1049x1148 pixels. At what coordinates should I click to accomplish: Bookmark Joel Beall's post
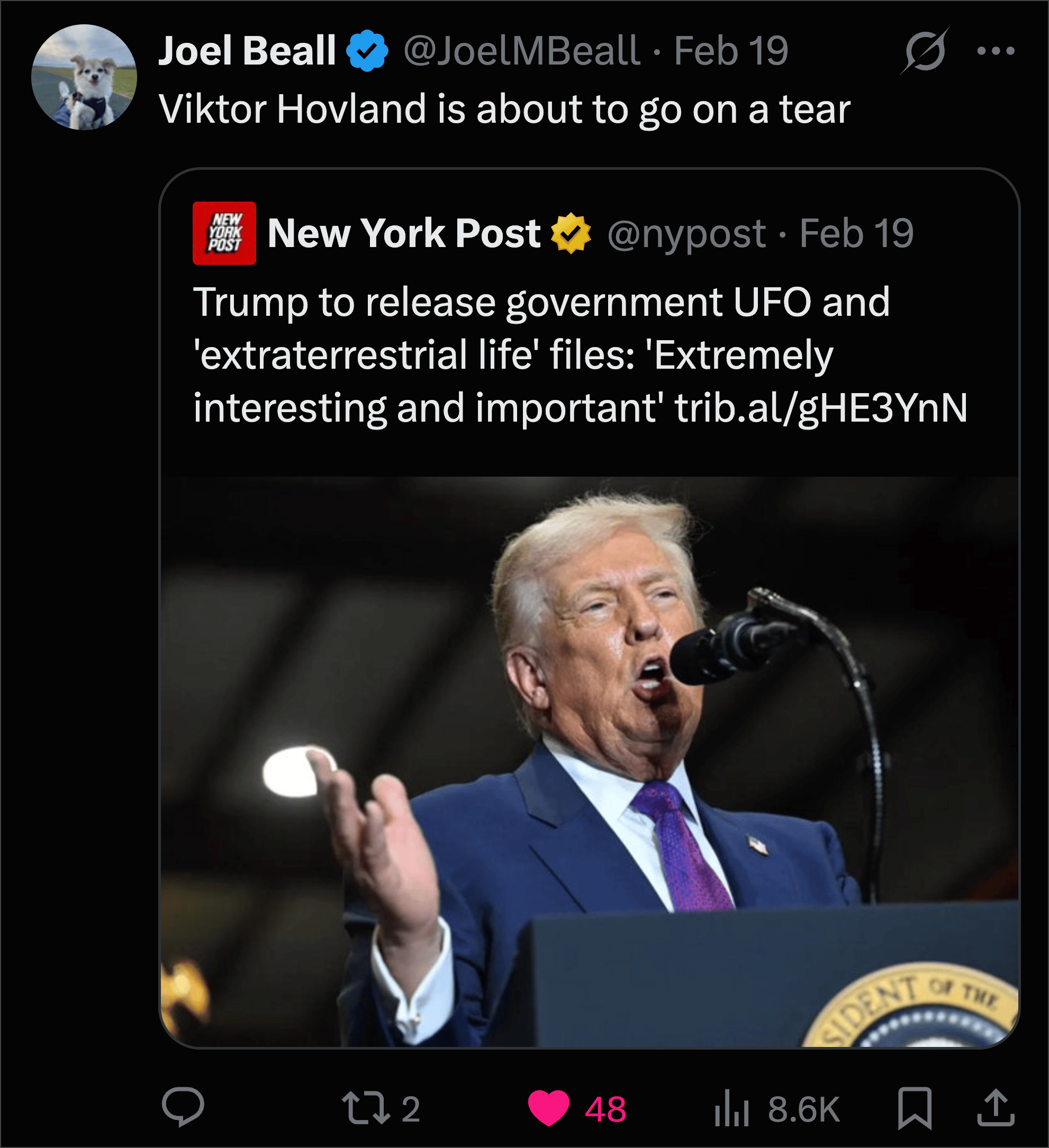(x=915, y=1108)
